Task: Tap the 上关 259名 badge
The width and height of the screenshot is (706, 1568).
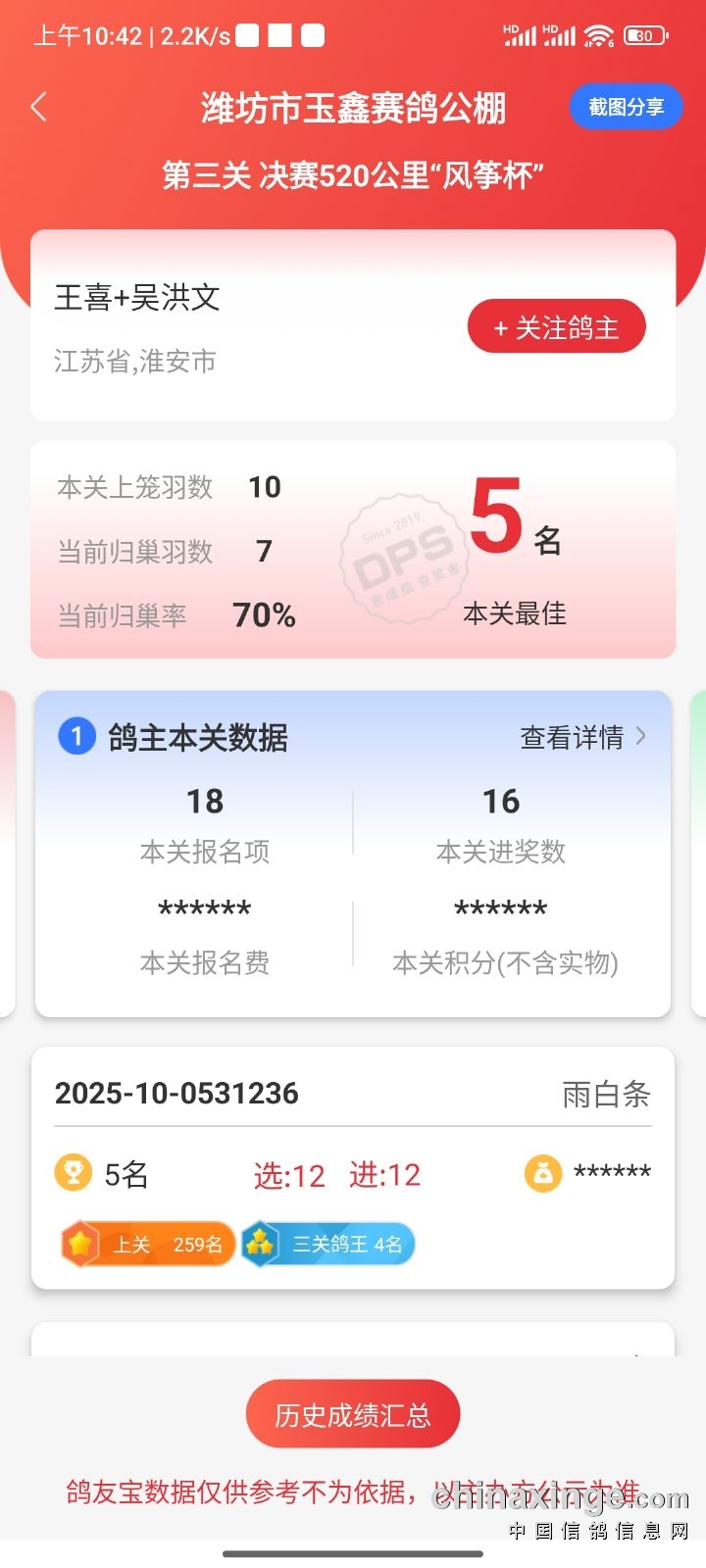Action: (x=148, y=1245)
